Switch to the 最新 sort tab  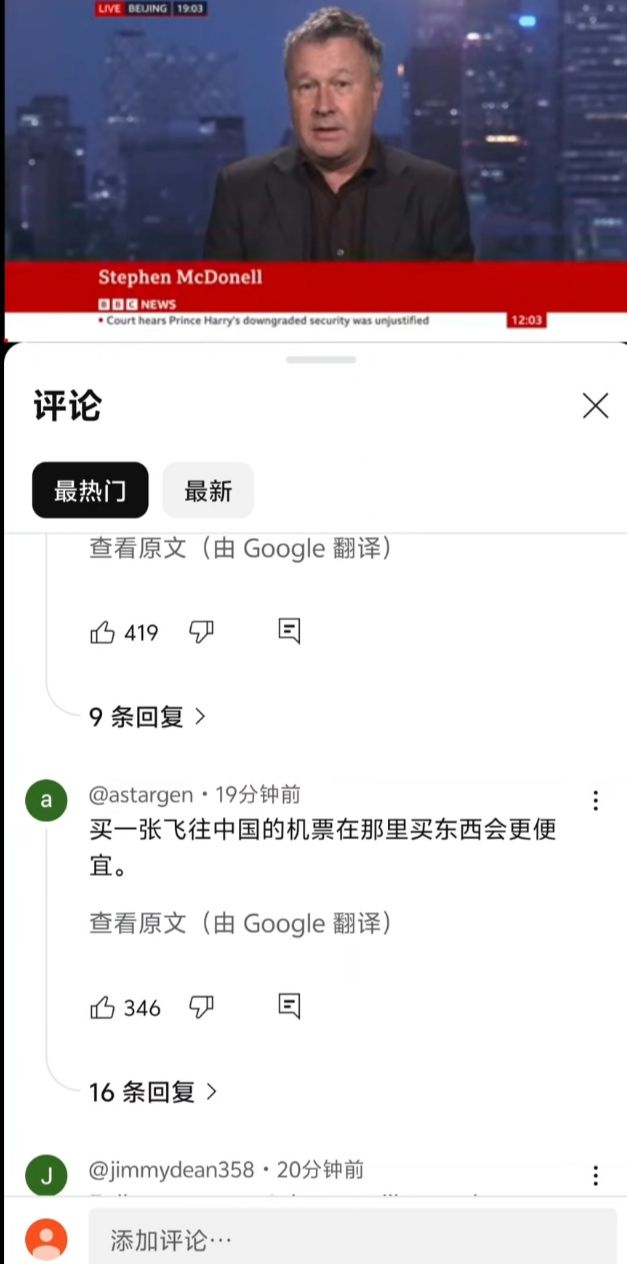coord(208,490)
